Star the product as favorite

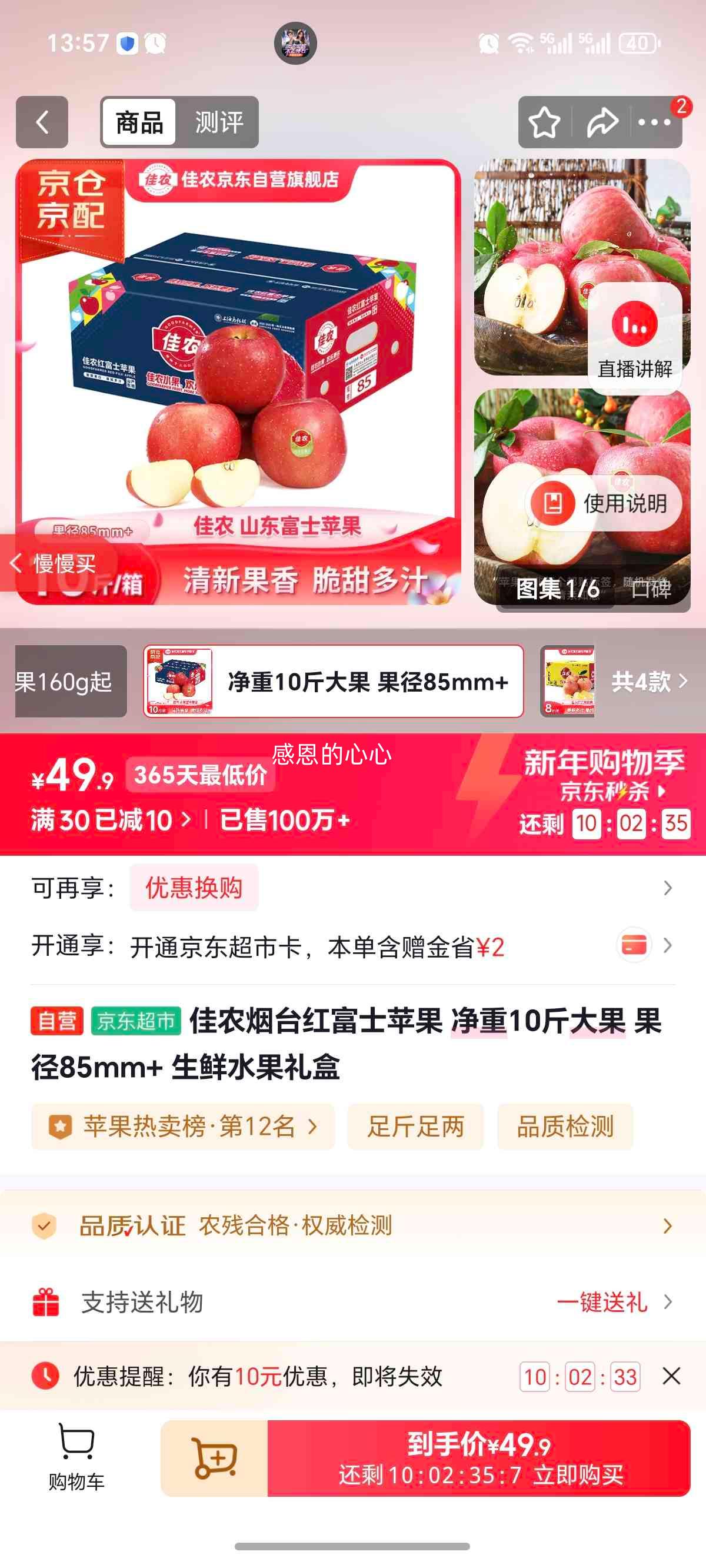pyautogui.click(x=546, y=121)
